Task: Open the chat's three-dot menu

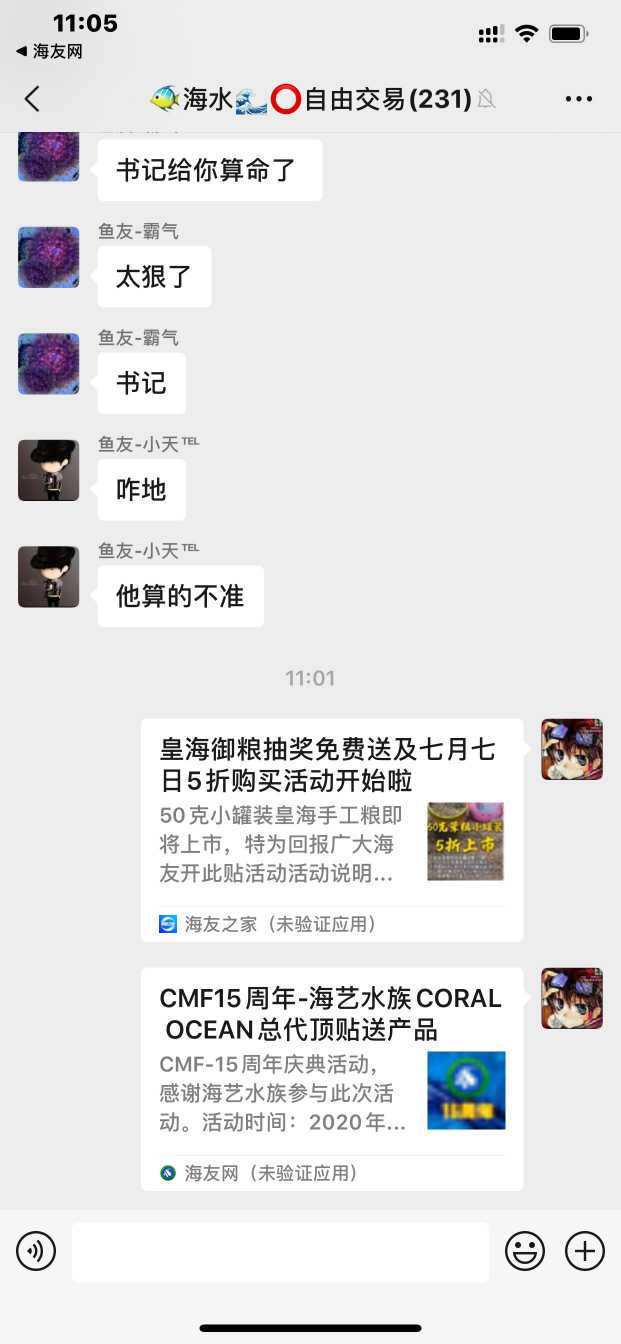Action: [x=579, y=98]
